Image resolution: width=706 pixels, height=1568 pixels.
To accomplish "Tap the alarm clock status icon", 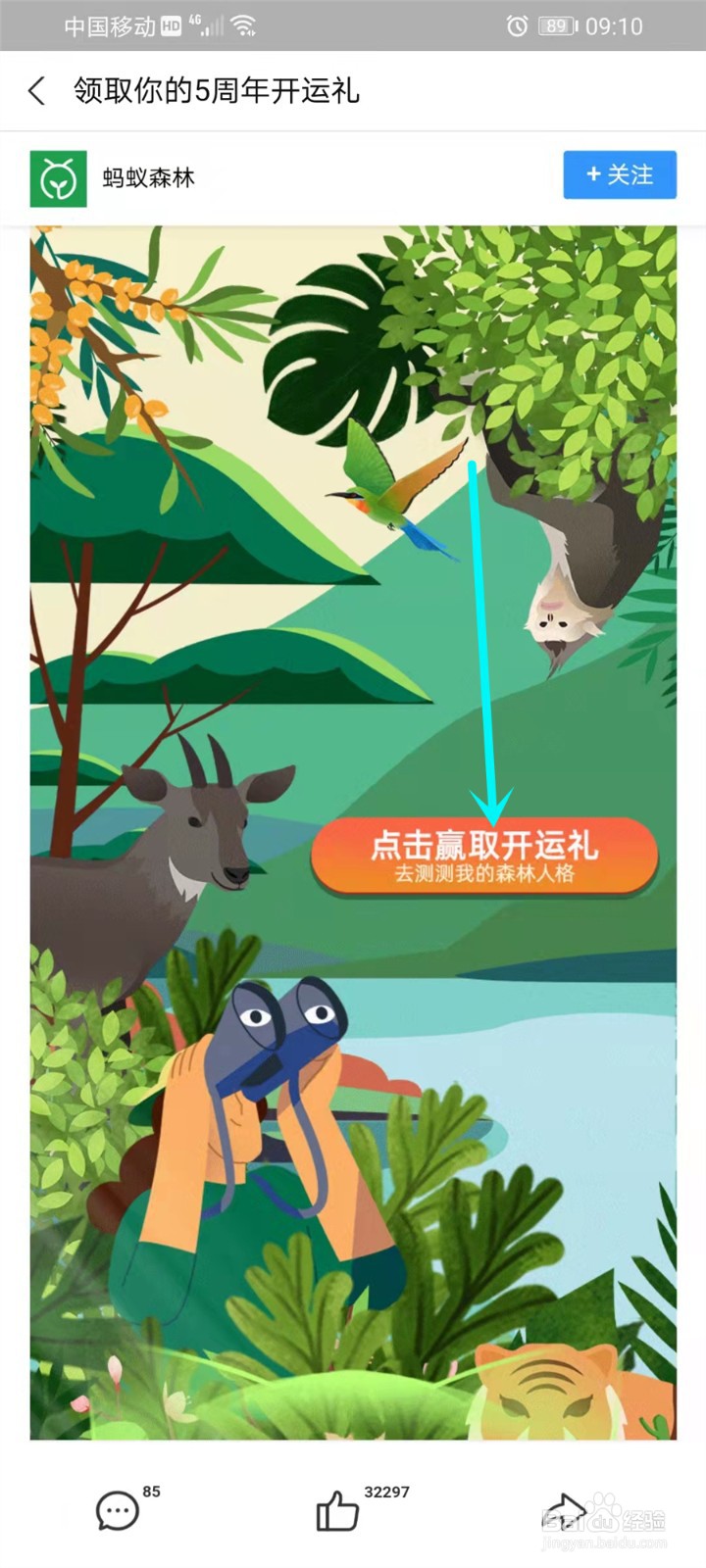I will click(x=515, y=25).
